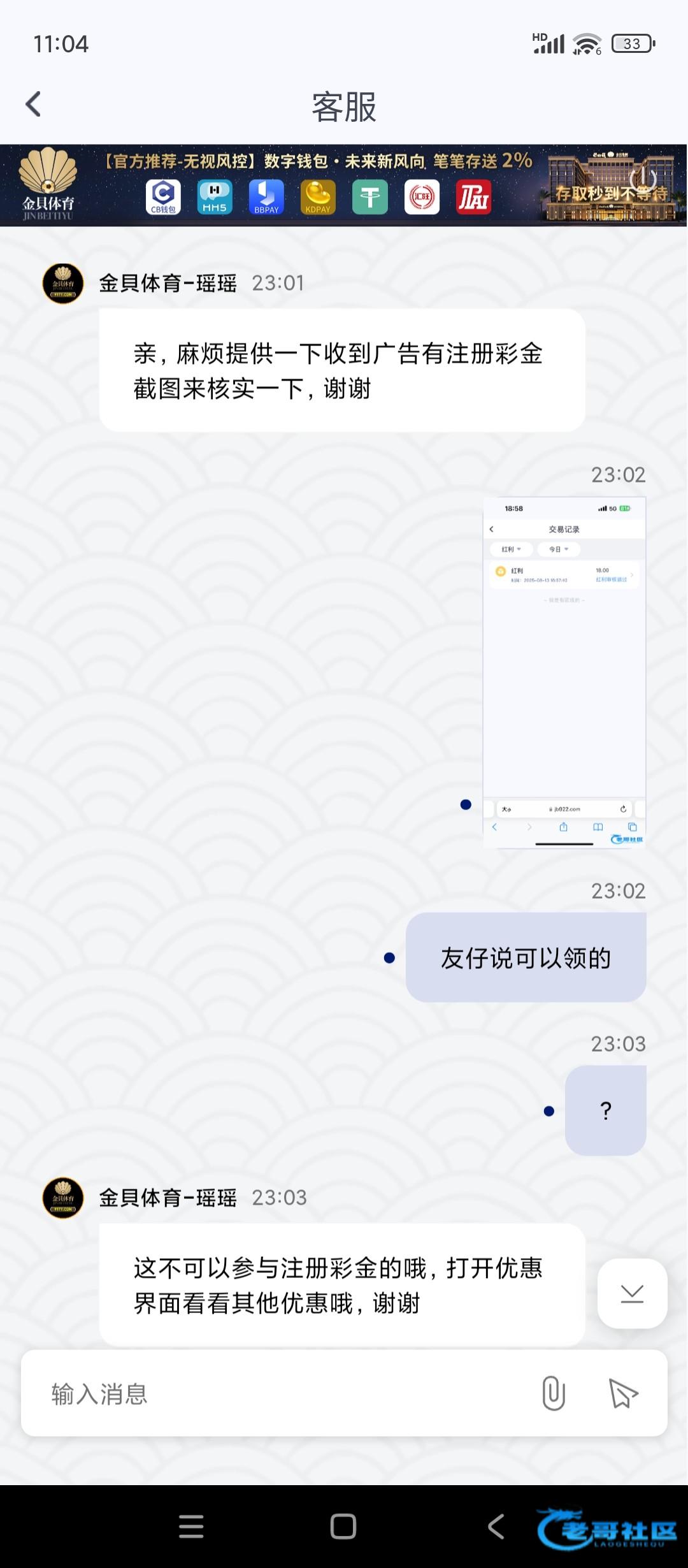Go to the home screen from the navigation bar
The width and height of the screenshot is (688, 1568).
[343, 1527]
